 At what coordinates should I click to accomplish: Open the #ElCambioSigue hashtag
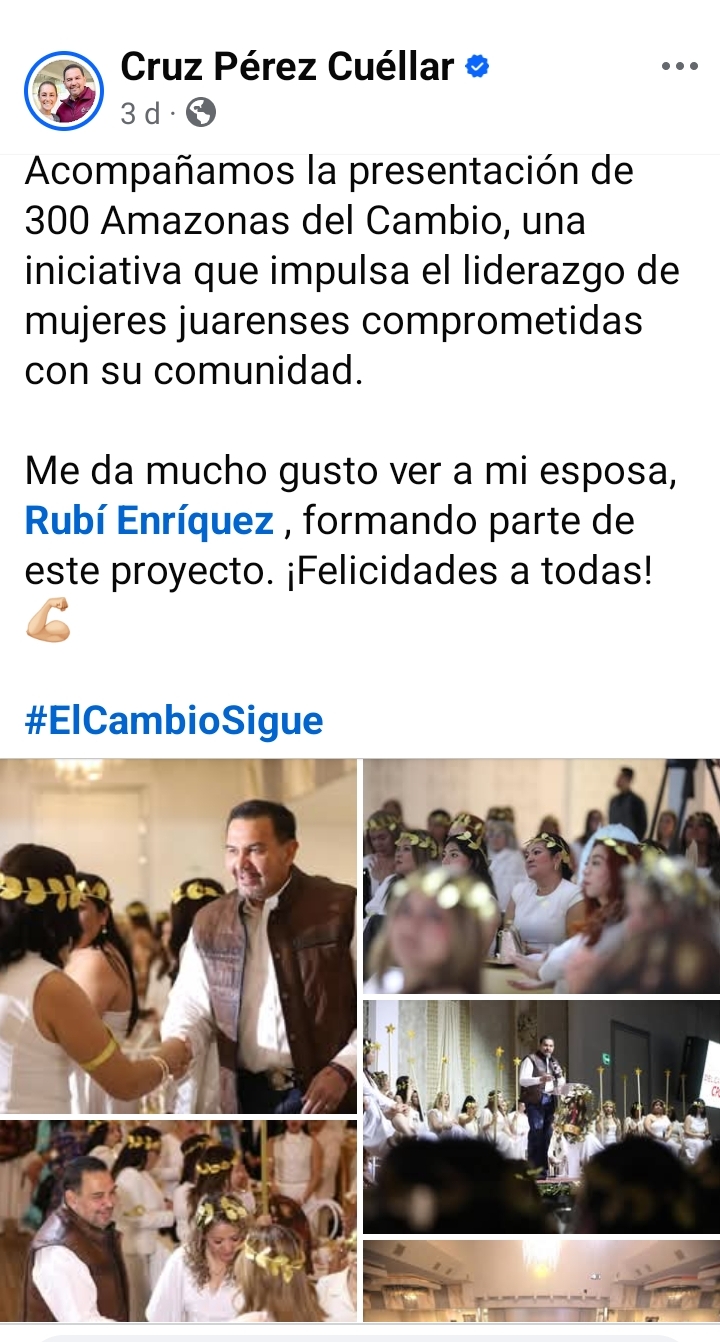174,720
